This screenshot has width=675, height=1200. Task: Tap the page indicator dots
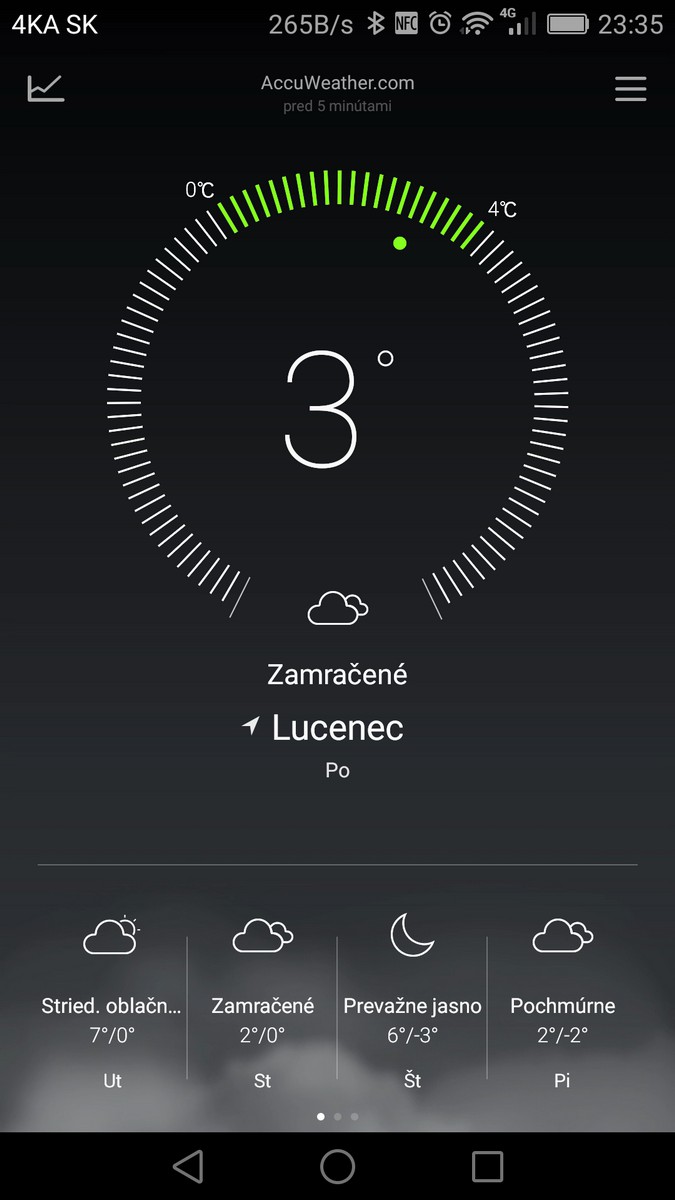pos(337,1116)
